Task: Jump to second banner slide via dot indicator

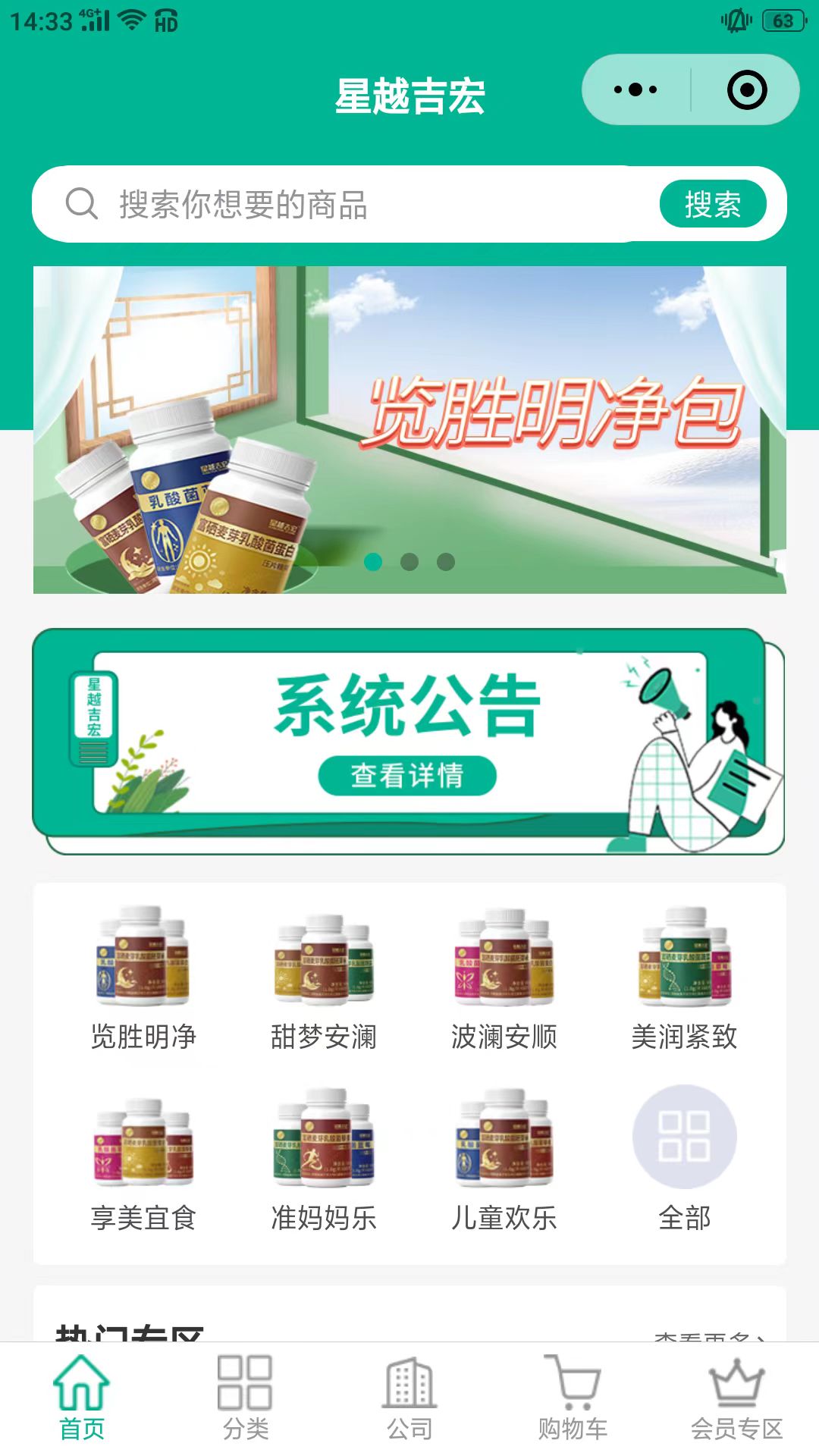Action: point(409,562)
